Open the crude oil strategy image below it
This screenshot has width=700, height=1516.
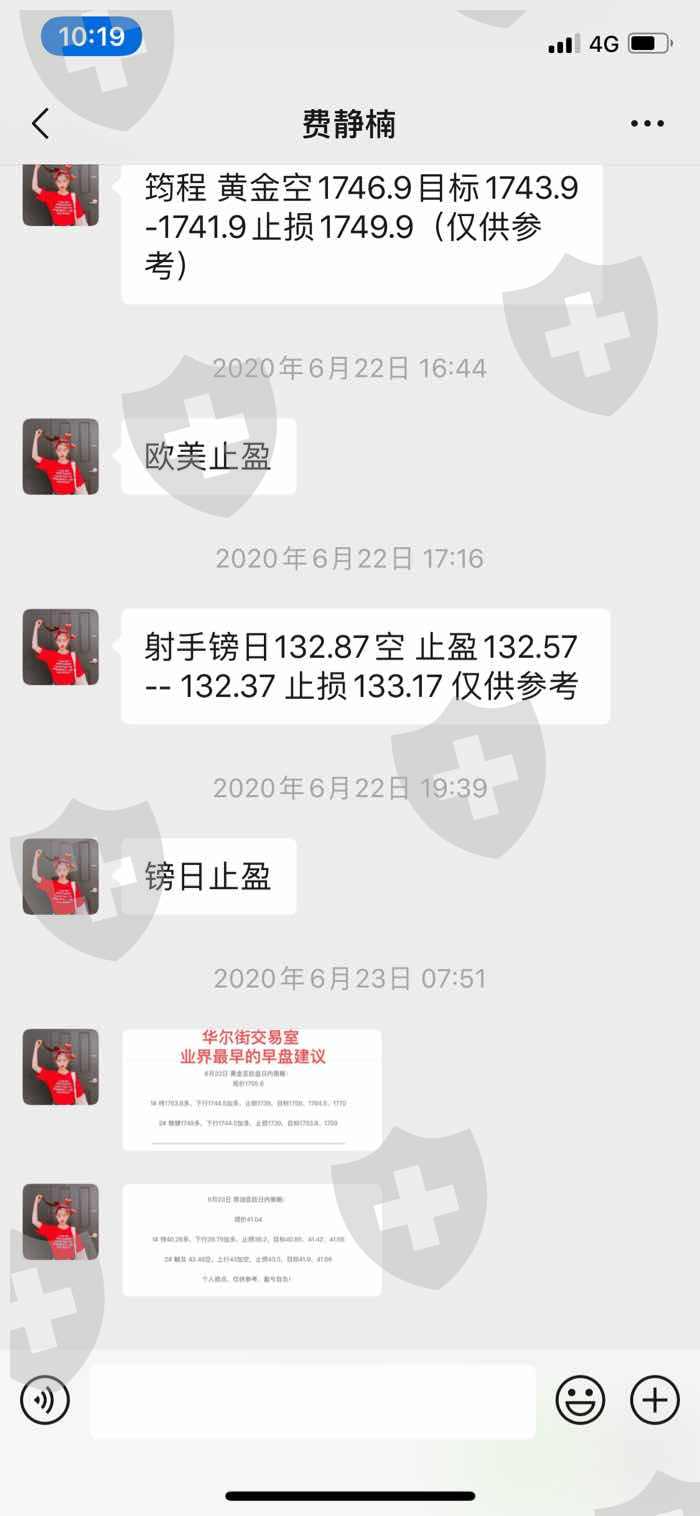pyautogui.click(x=252, y=1240)
